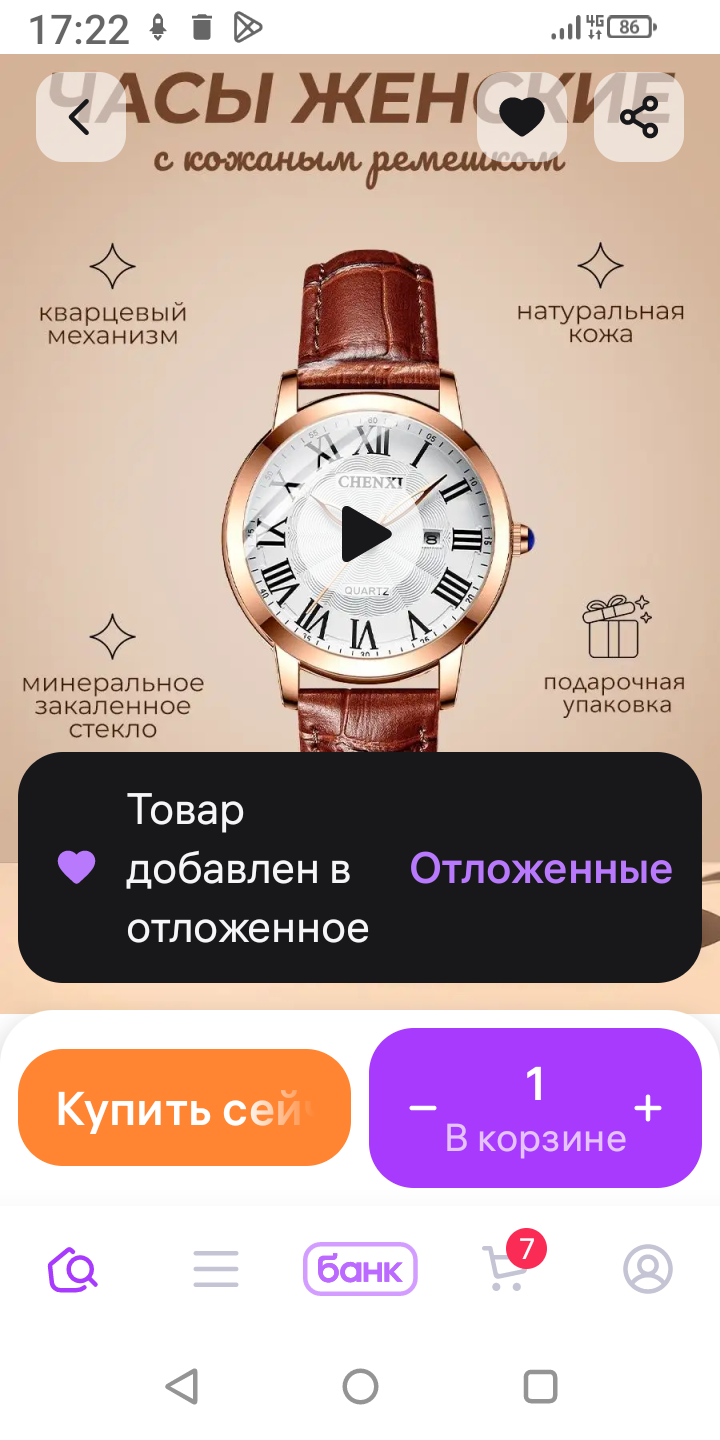This screenshot has height=1440, width=720.
Task: Open the home search tab
Action: pyautogui.click(x=73, y=1269)
